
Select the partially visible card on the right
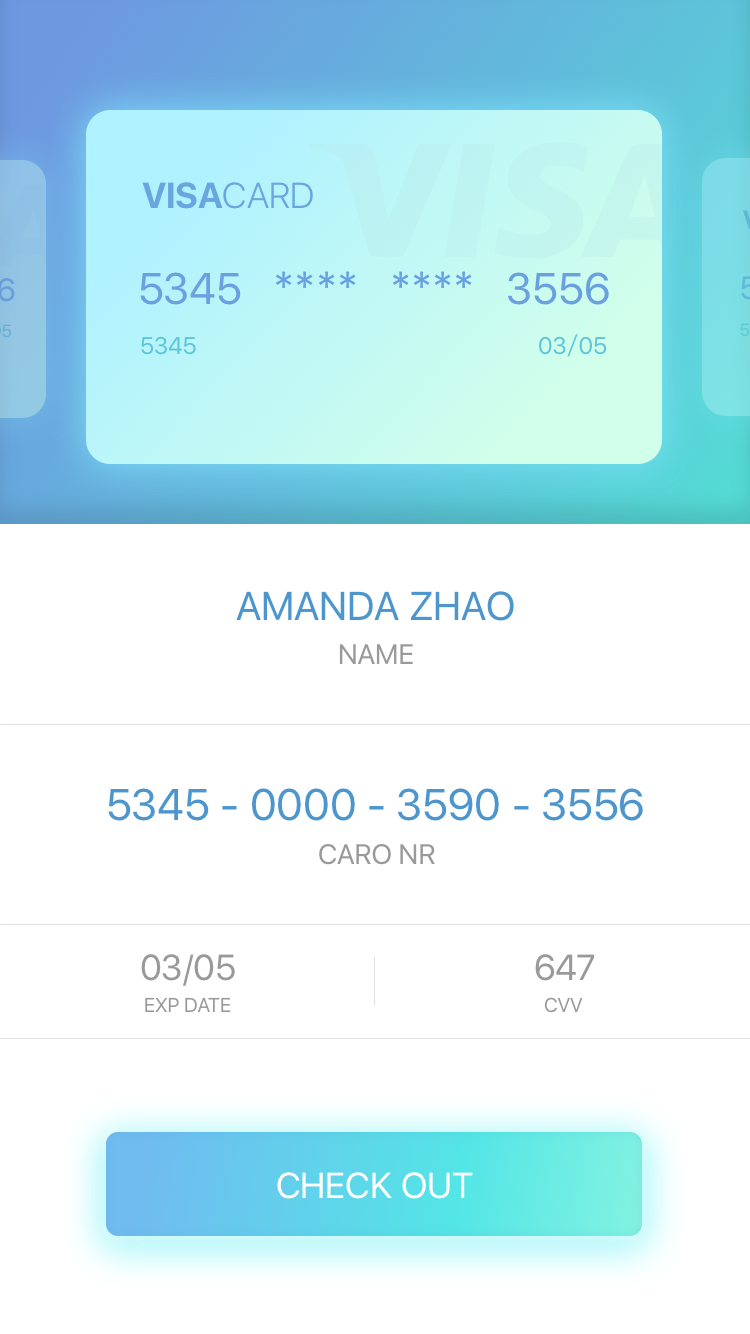click(x=726, y=287)
